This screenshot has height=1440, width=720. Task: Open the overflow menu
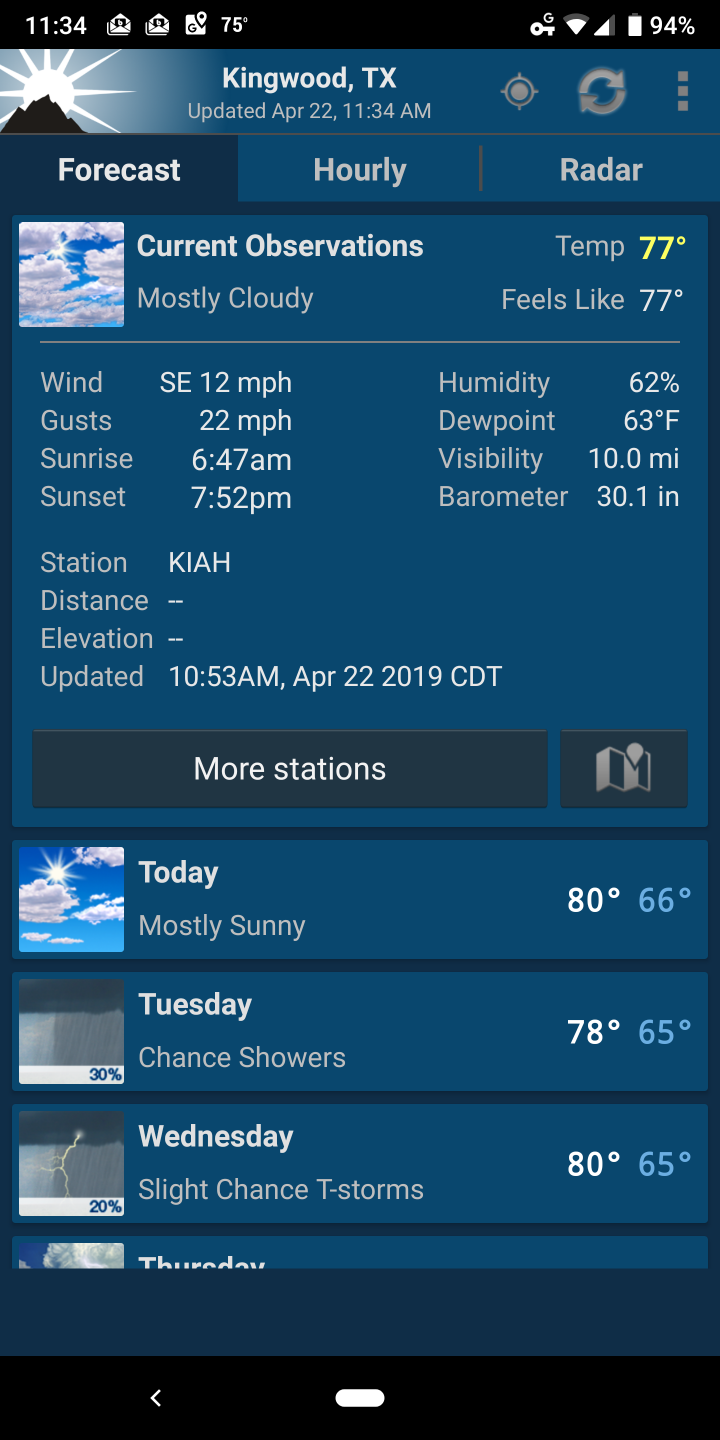coord(682,92)
